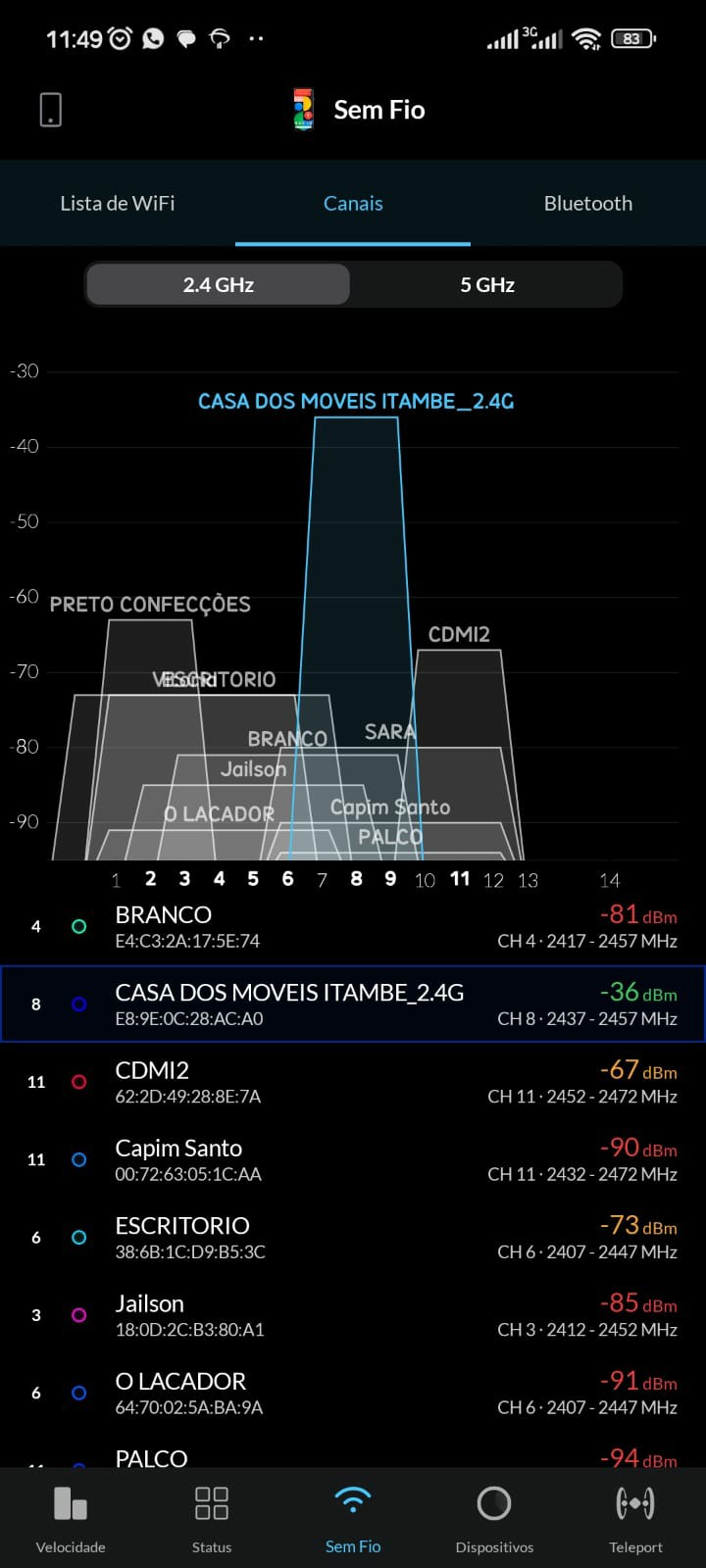The image size is (706, 1568).
Task: Select the O LACADOR network
Action: (353, 1393)
